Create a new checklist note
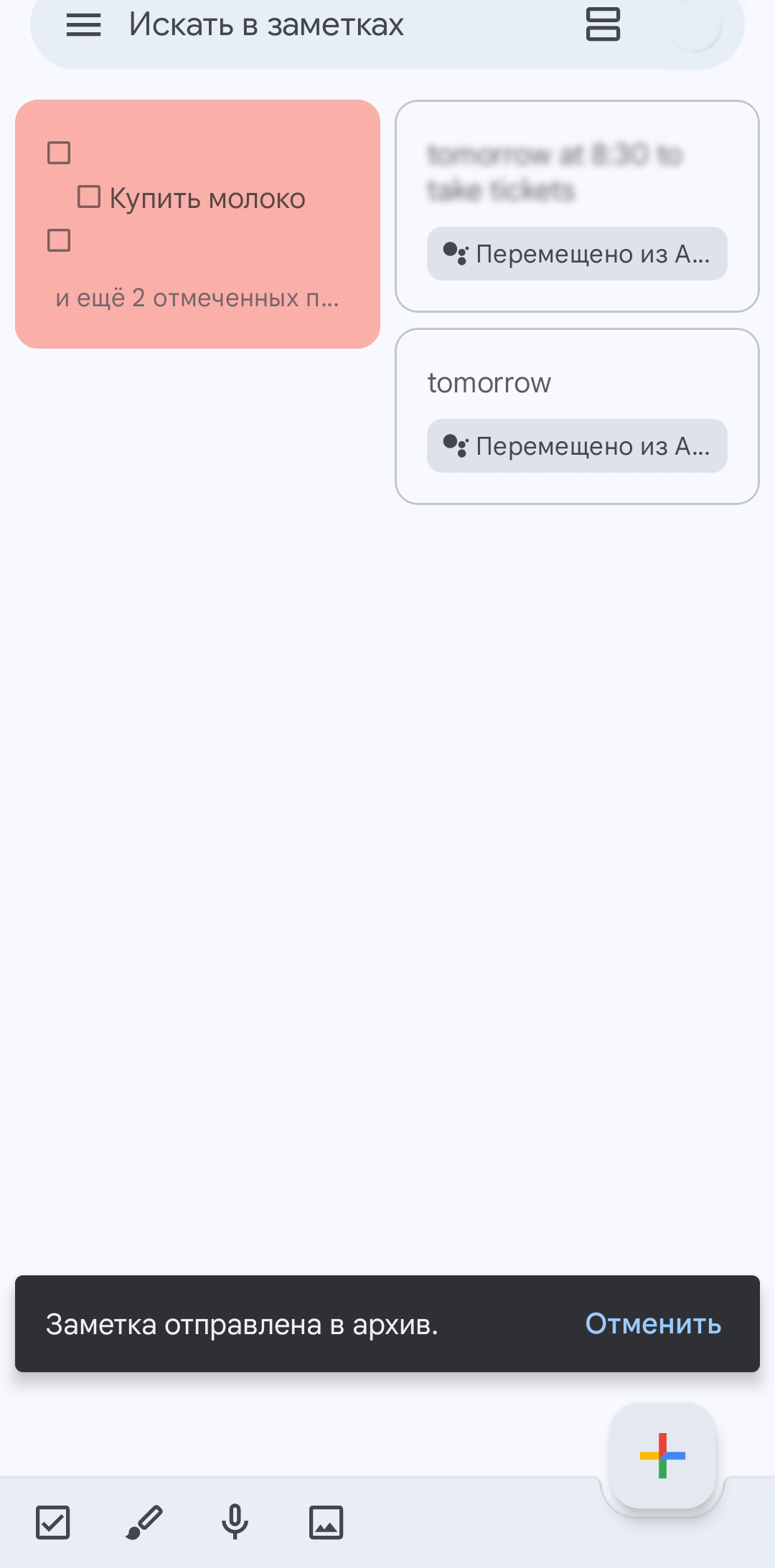 [52, 1522]
